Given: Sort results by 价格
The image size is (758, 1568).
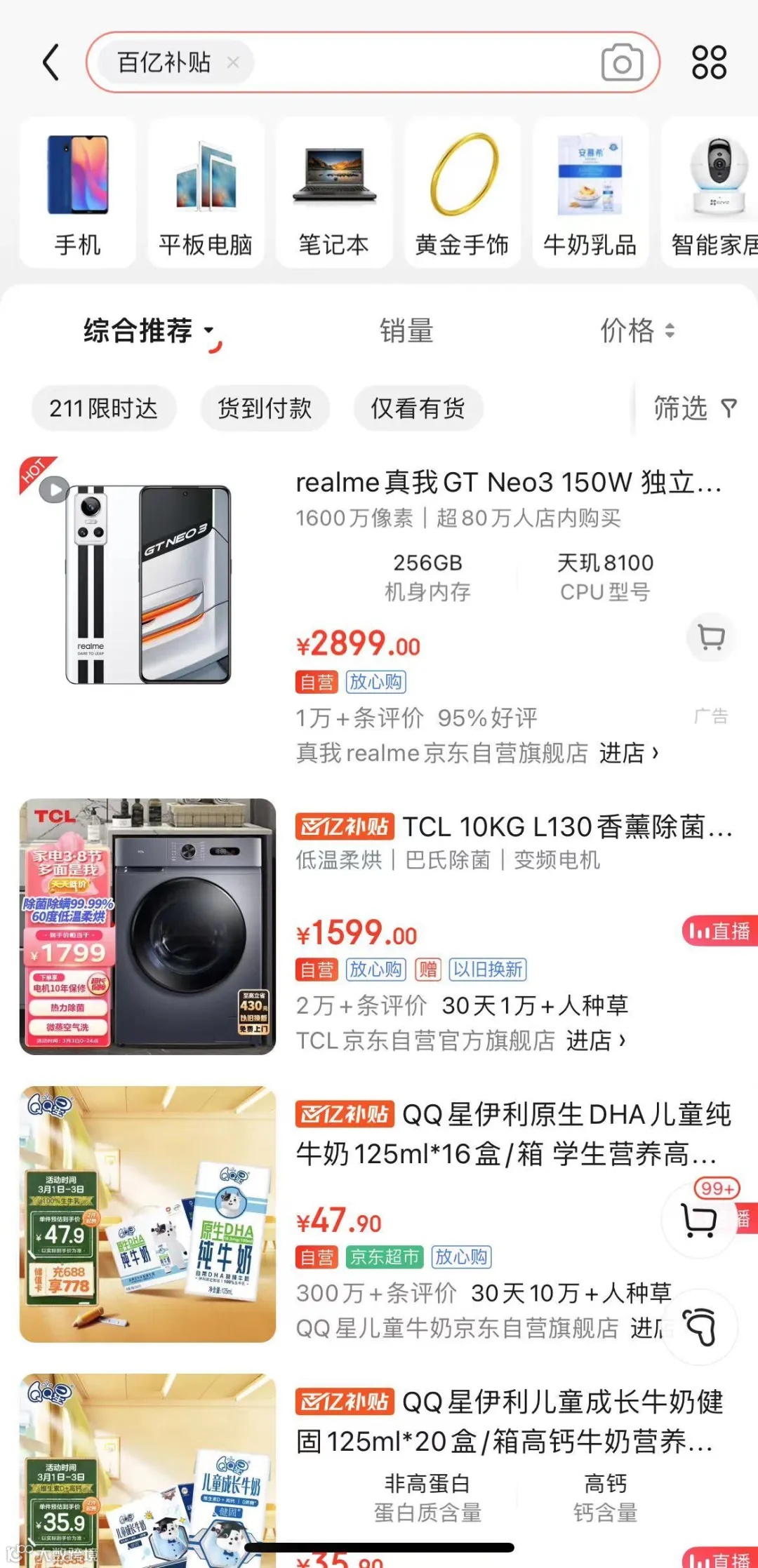Looking at the screenshot, I should click(637, 330).
